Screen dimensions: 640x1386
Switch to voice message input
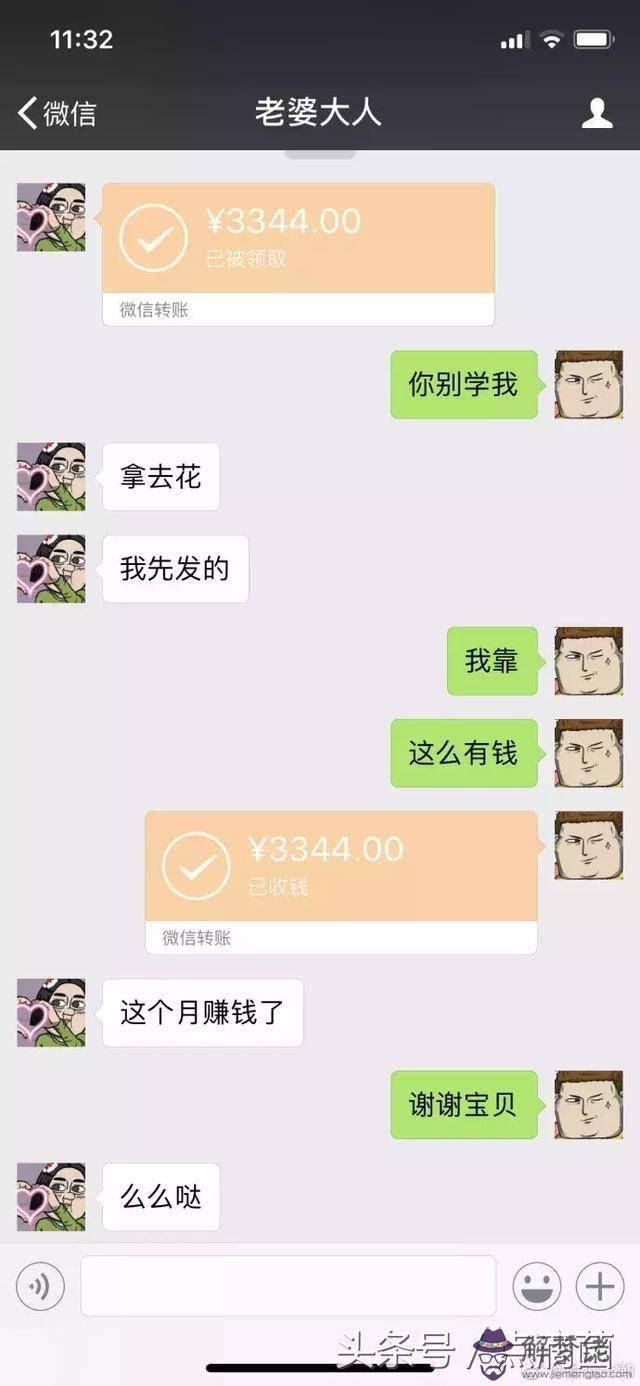40,1285
